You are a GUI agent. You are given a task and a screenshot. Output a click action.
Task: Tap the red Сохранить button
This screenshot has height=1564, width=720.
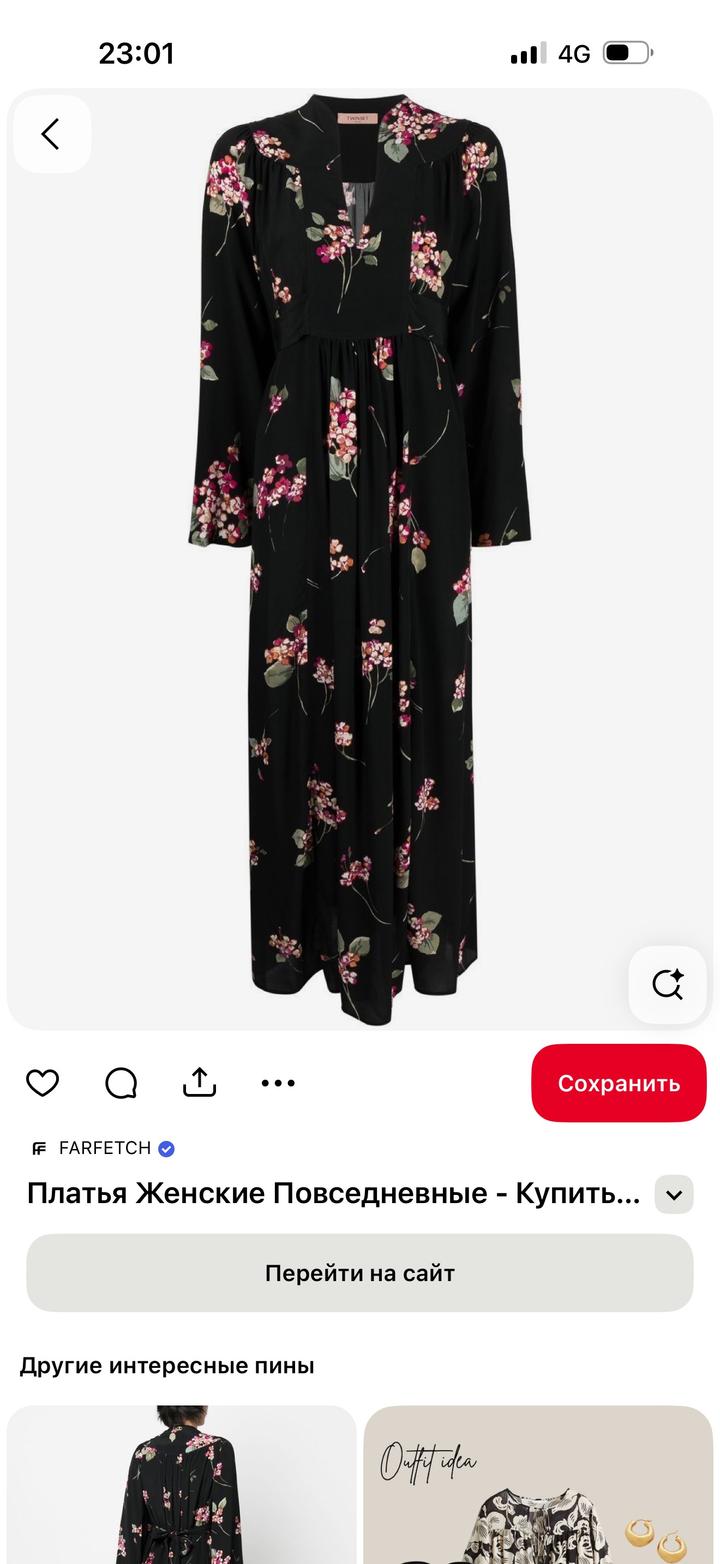click(x=618, y=1083)
